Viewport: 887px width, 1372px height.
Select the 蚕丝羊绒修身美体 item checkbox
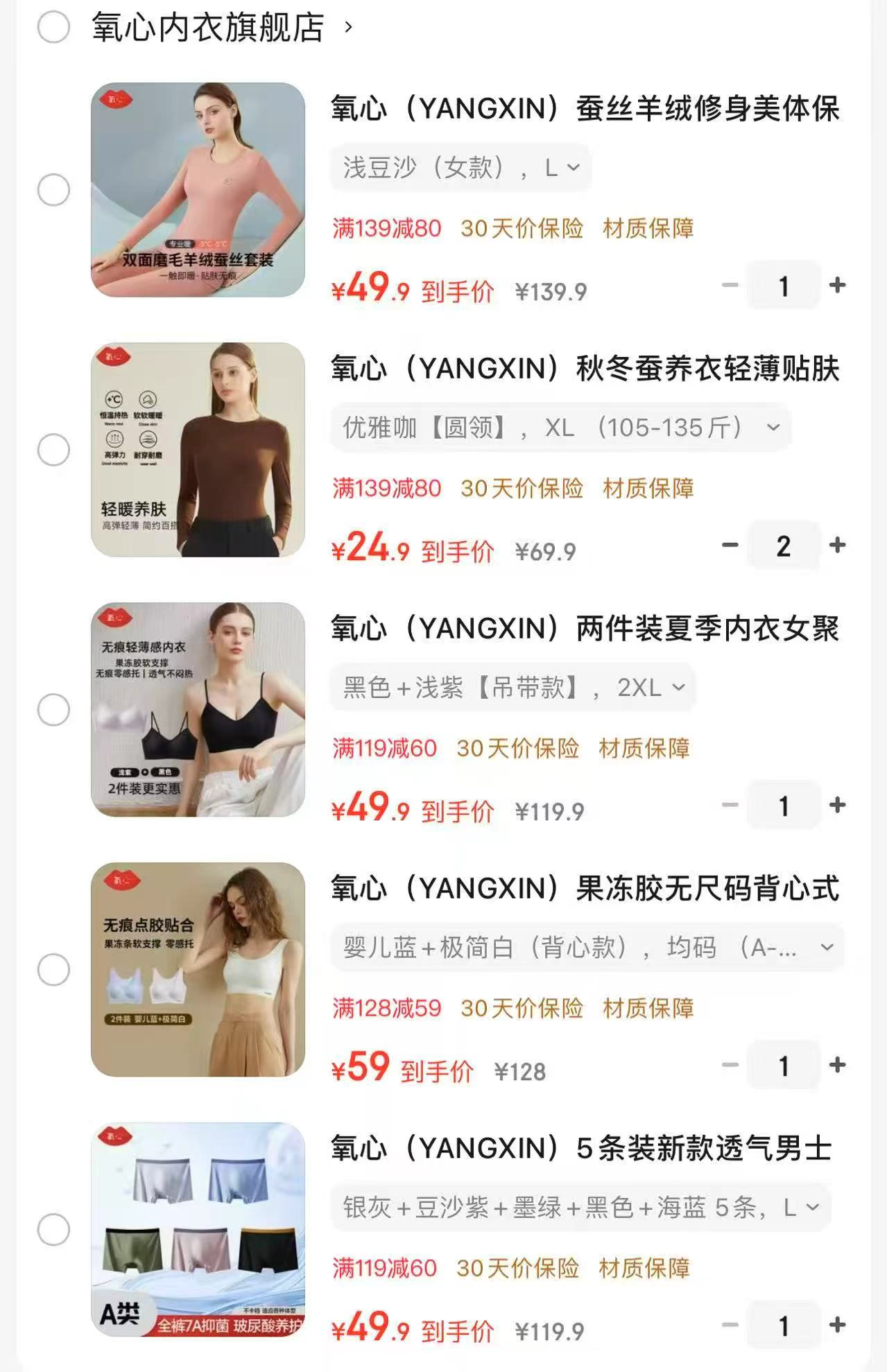pyautogui.click(x=53, y=190)
